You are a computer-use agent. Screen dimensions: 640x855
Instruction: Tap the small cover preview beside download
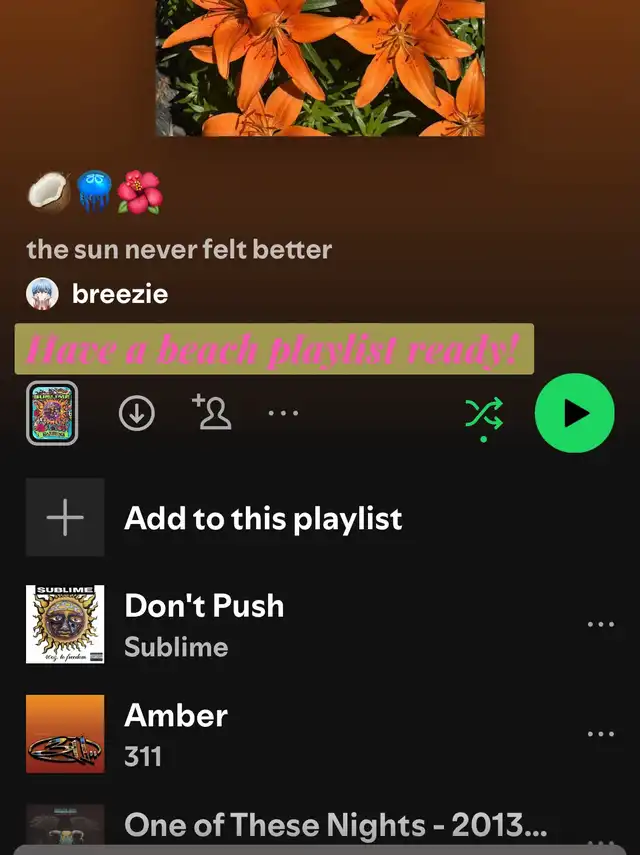coord(52,412)
